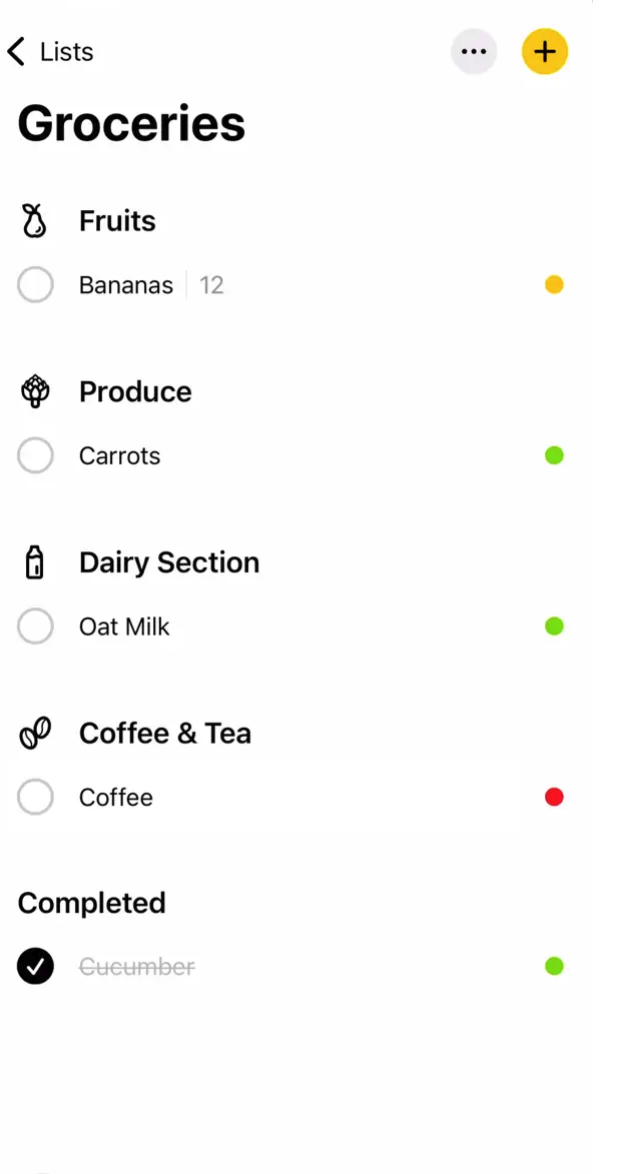Tick the Oat Milk checkbox
Image resolution: width=624 pixels, height=1174 pixels.
(x=36, y=627)
